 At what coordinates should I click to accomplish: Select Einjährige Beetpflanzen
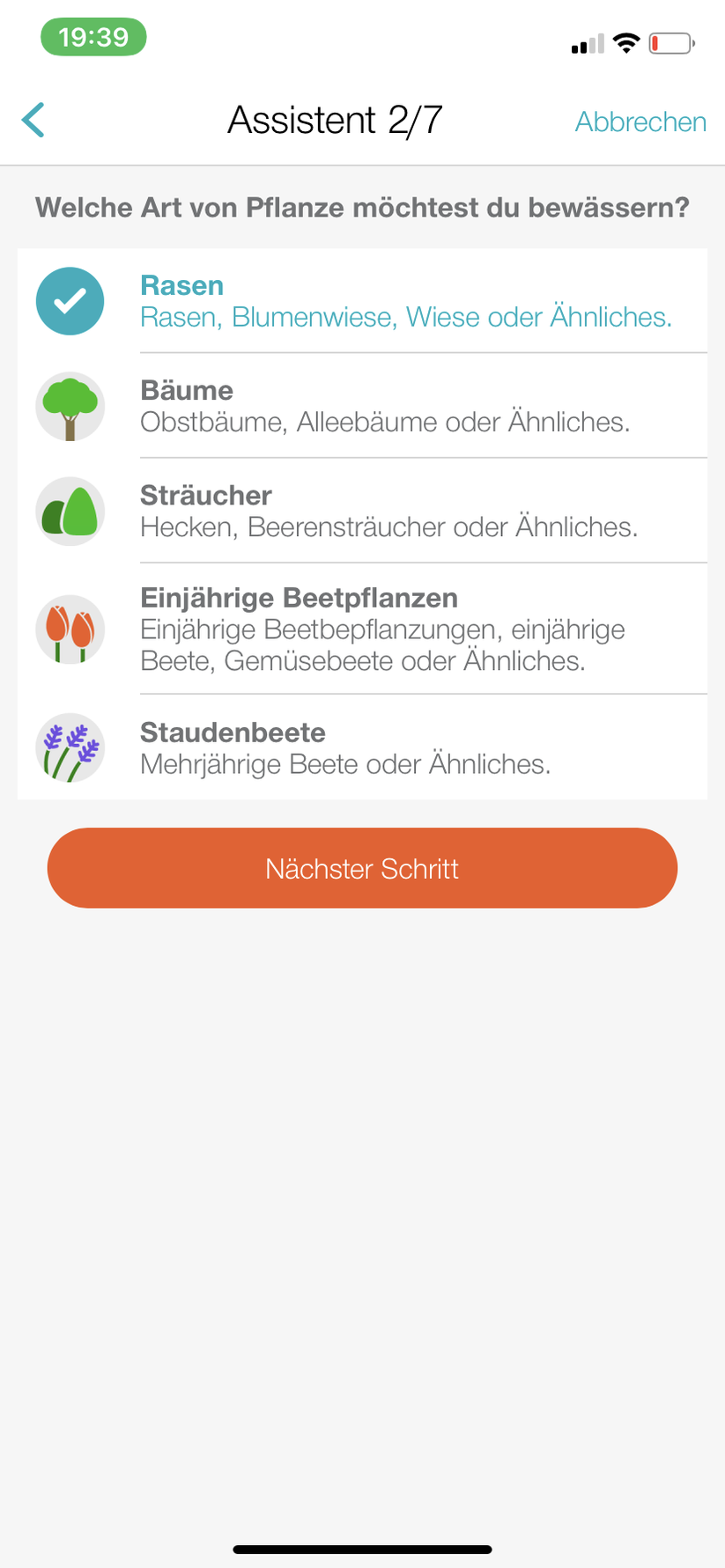coord(361,629)
